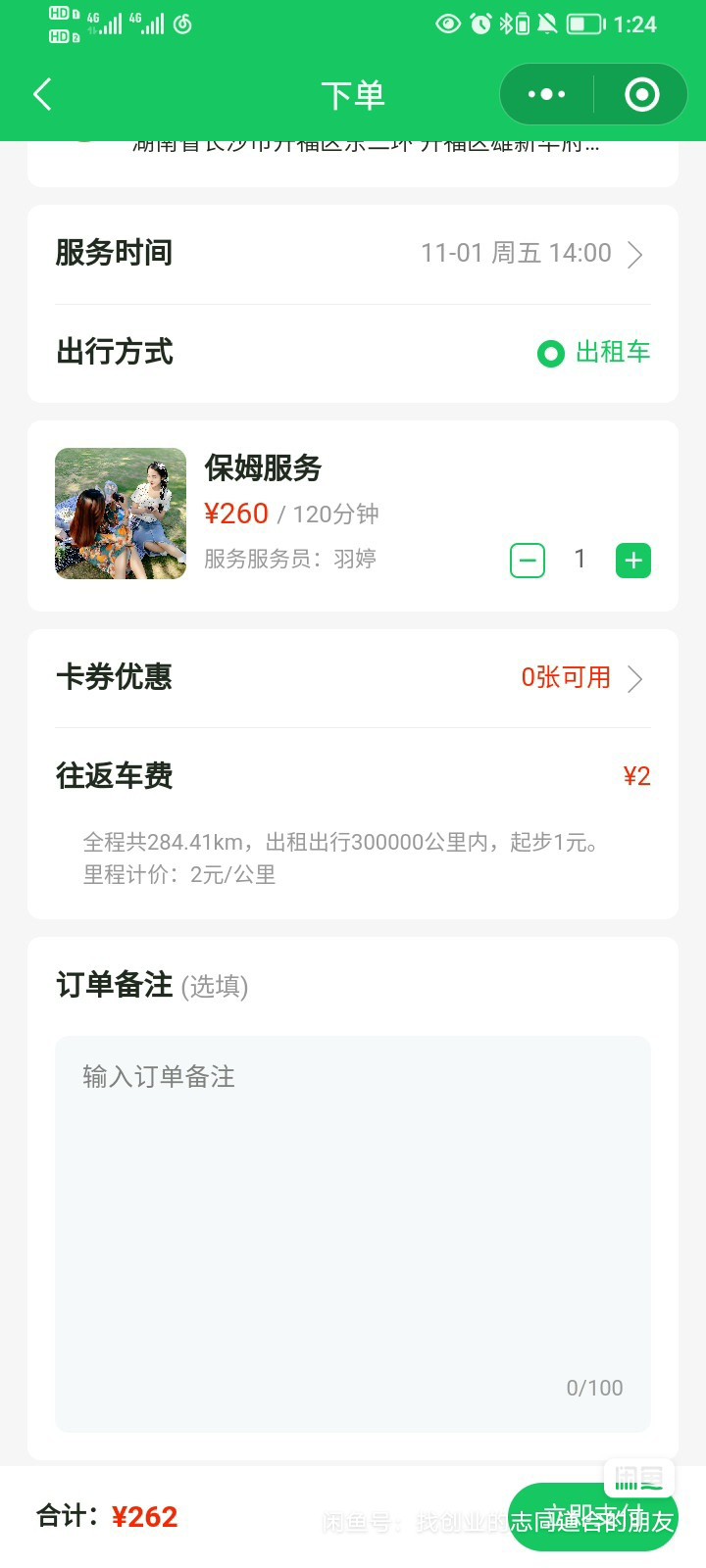Close the mini program with the circle button
The width and height of the screenshot is (706, 1568).
point(641,95)
